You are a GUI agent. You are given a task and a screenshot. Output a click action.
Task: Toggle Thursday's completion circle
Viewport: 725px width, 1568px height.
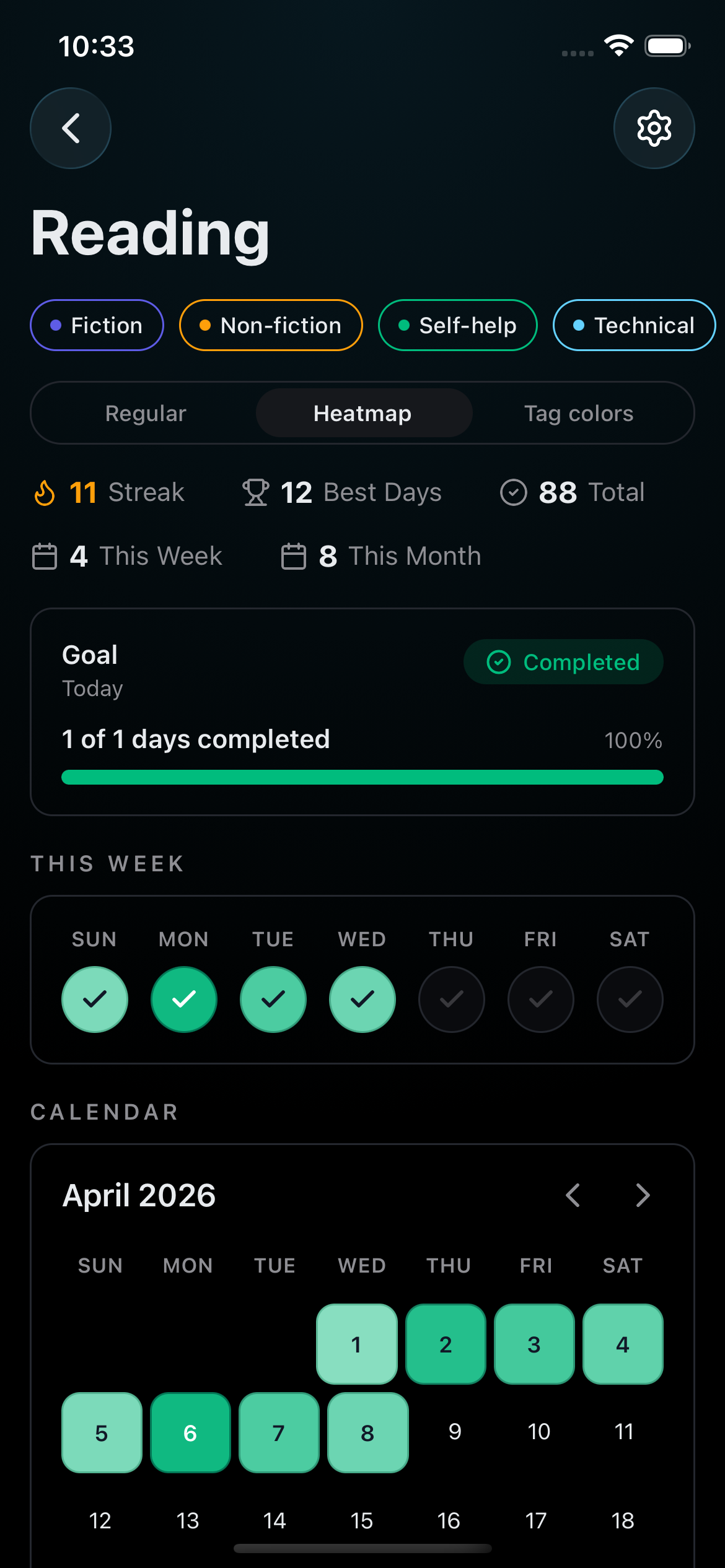(x=451, y=999)
